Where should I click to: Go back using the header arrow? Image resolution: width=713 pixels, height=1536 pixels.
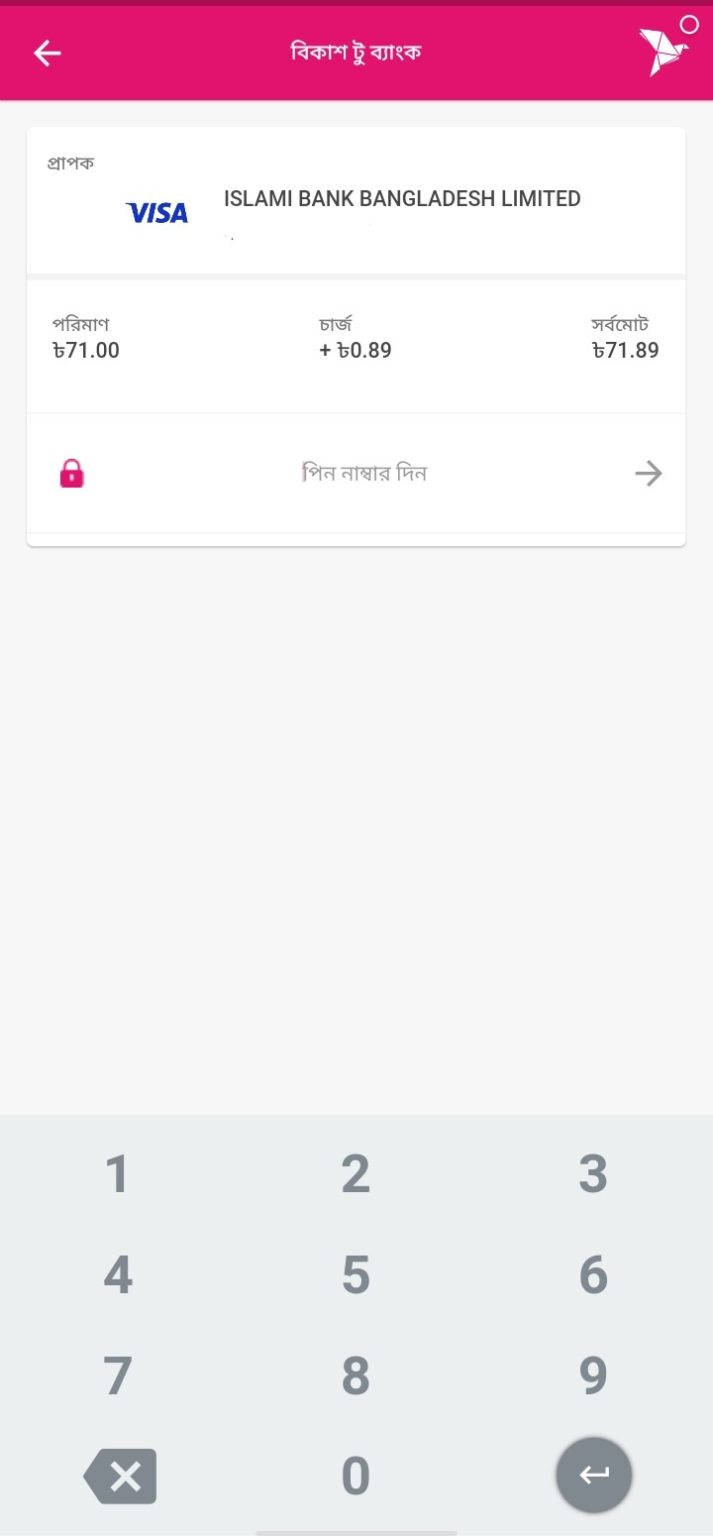coord(47,53)
